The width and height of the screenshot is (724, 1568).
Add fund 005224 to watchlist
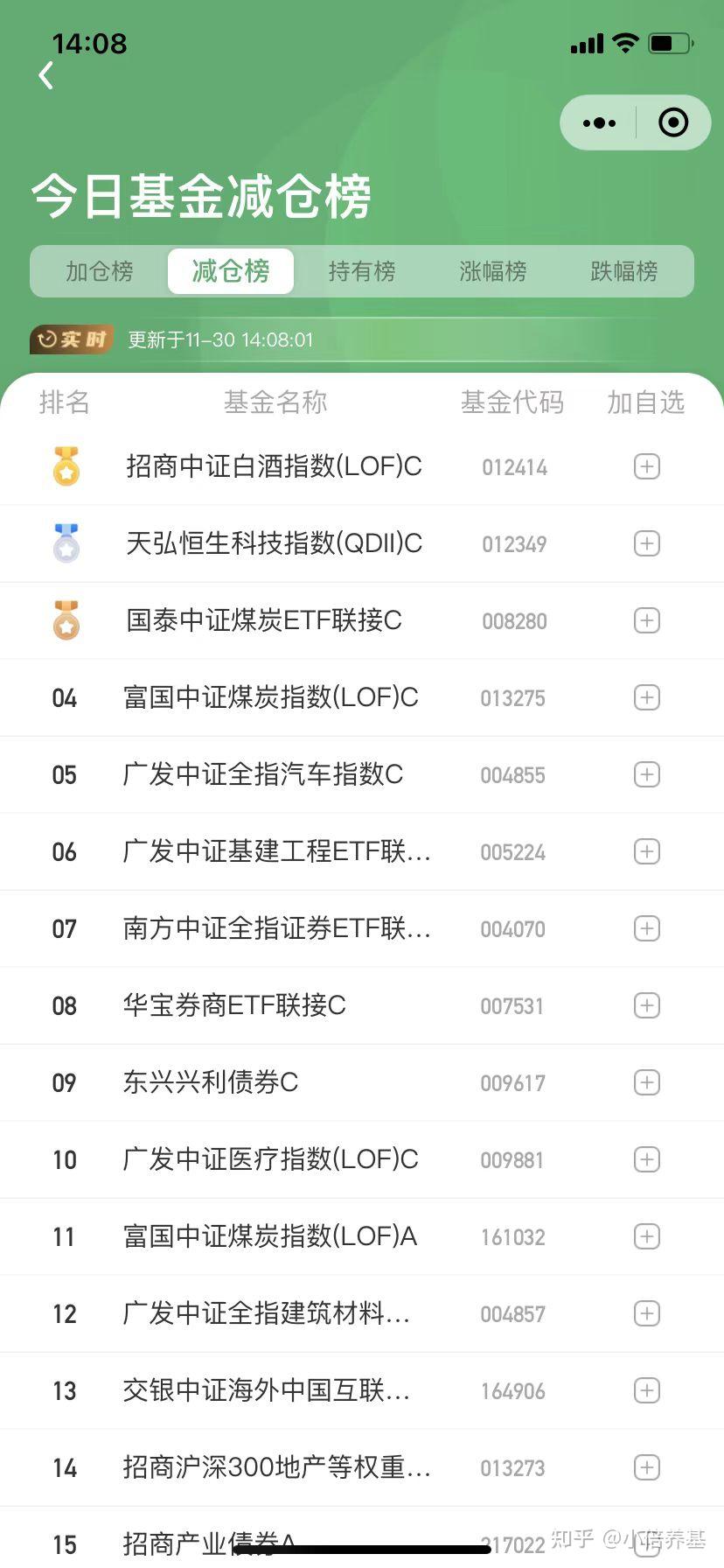647,851
